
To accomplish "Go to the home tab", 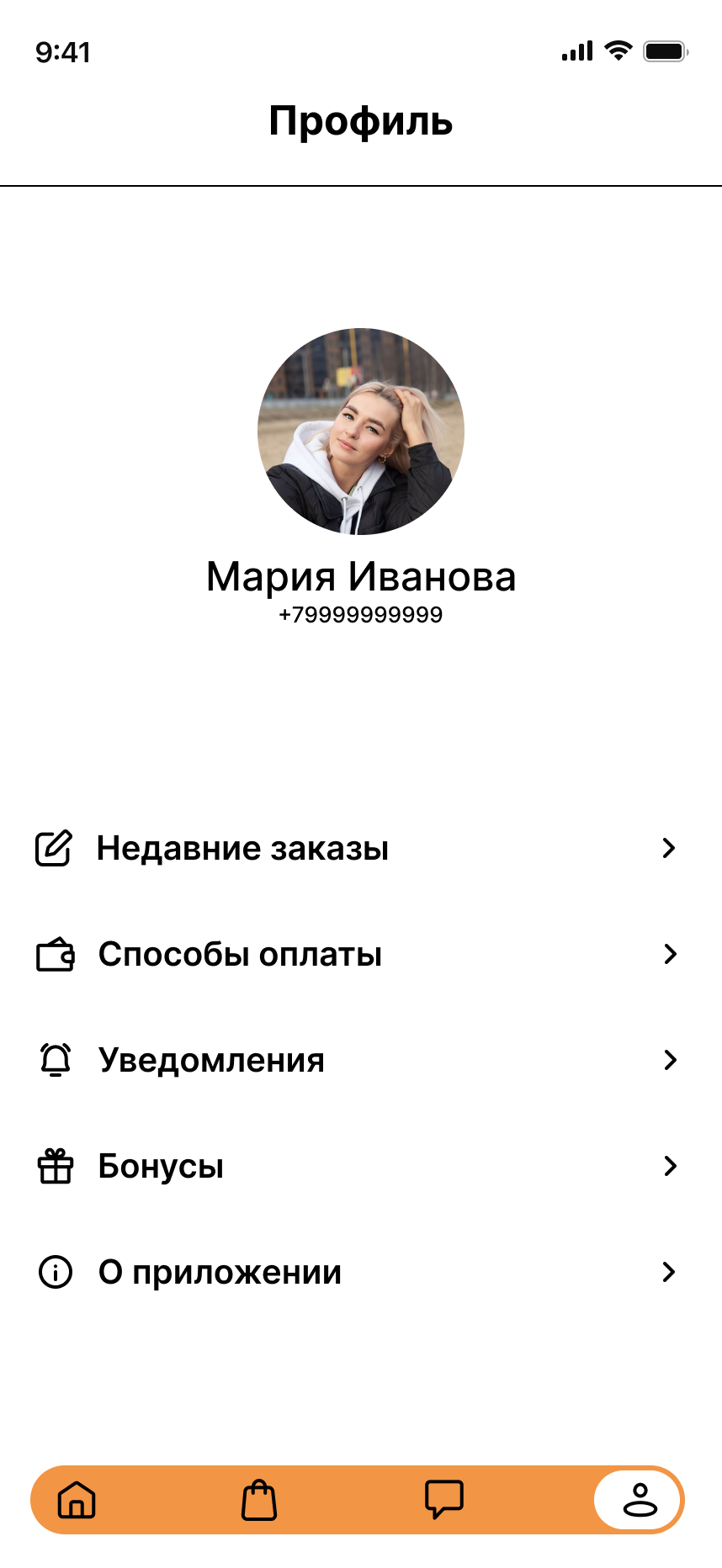I will (x=77, y=1500).
